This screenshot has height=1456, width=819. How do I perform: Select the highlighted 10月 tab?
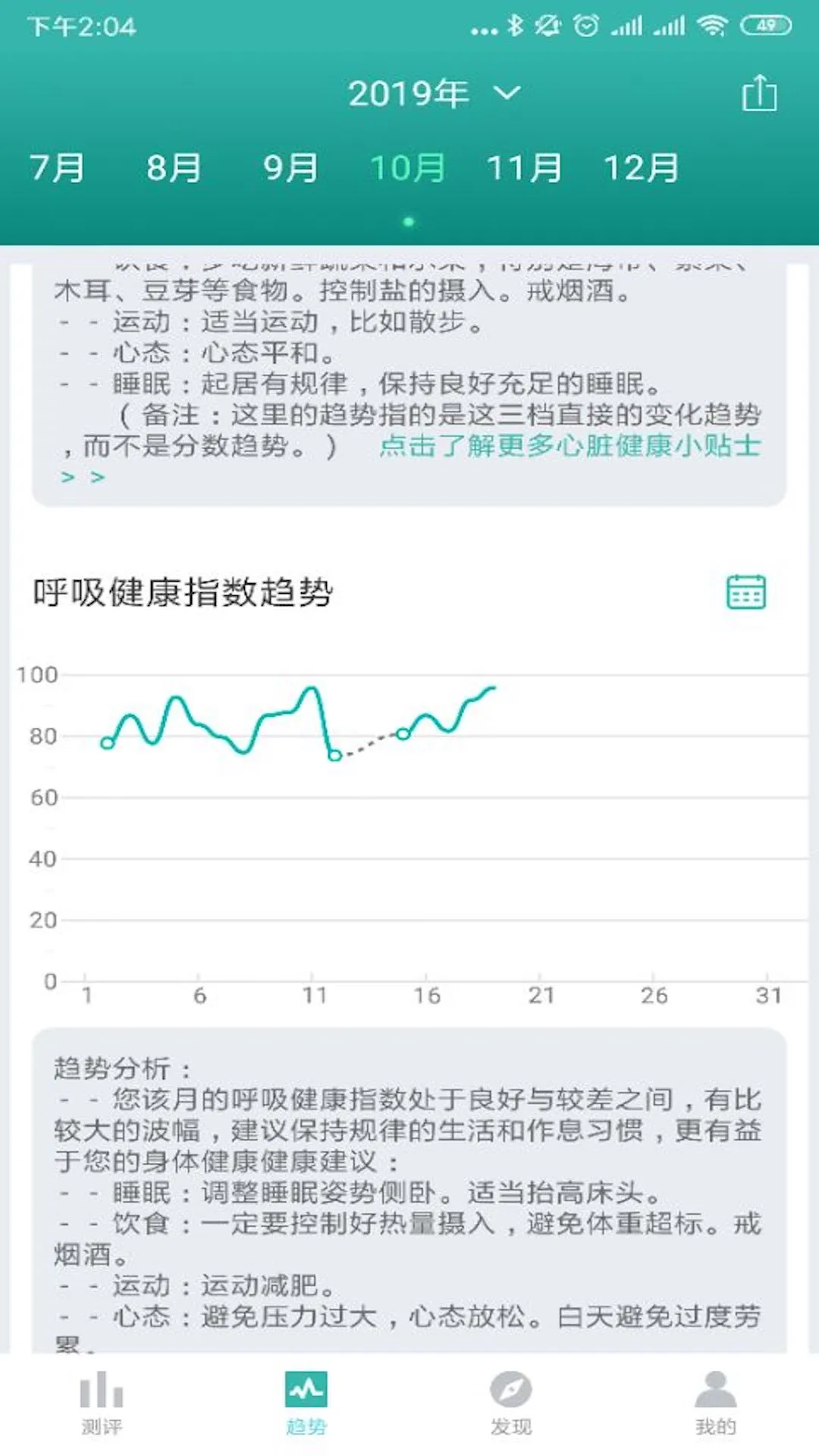coord(407,168)
